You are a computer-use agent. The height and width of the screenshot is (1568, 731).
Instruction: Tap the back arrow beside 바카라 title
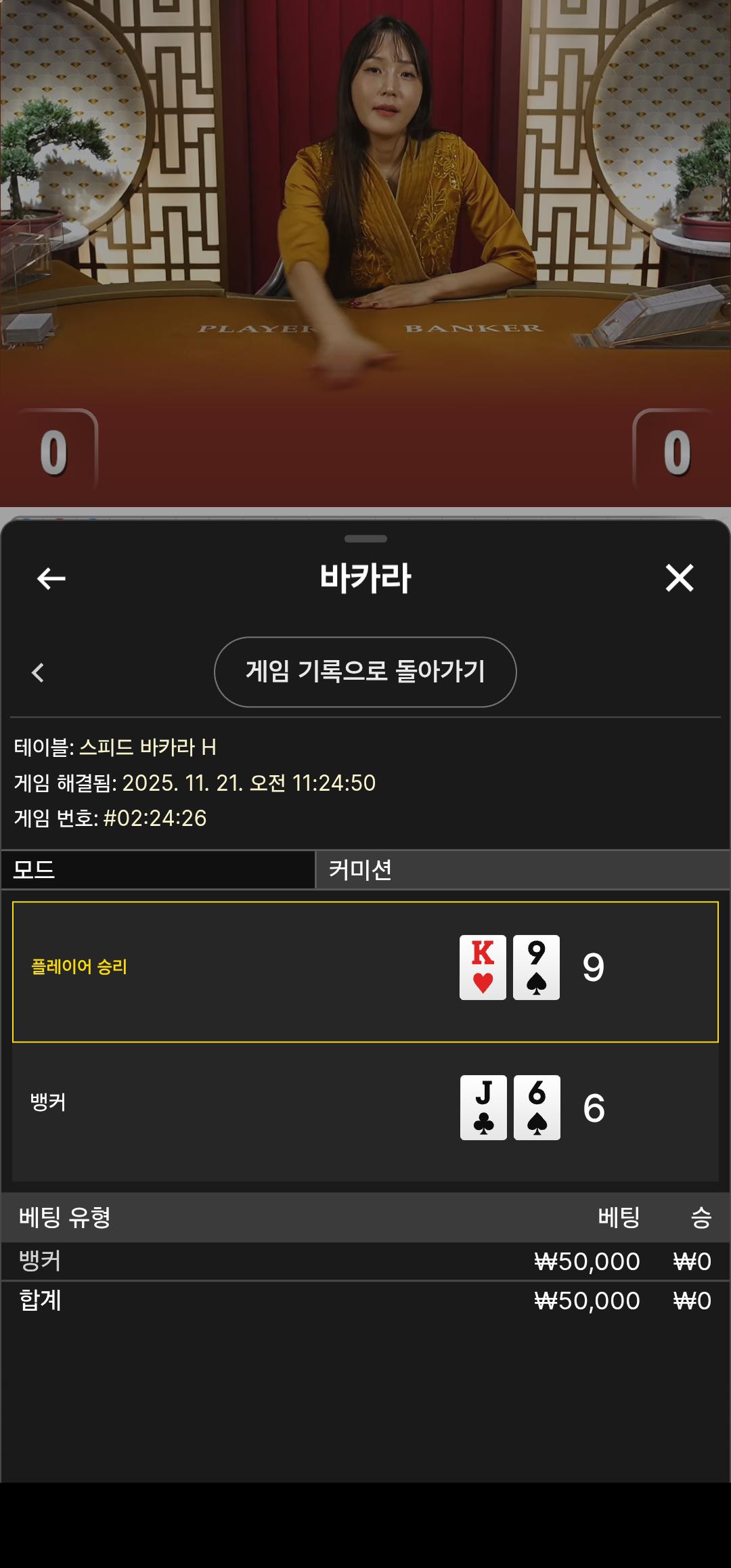point(51,579)
